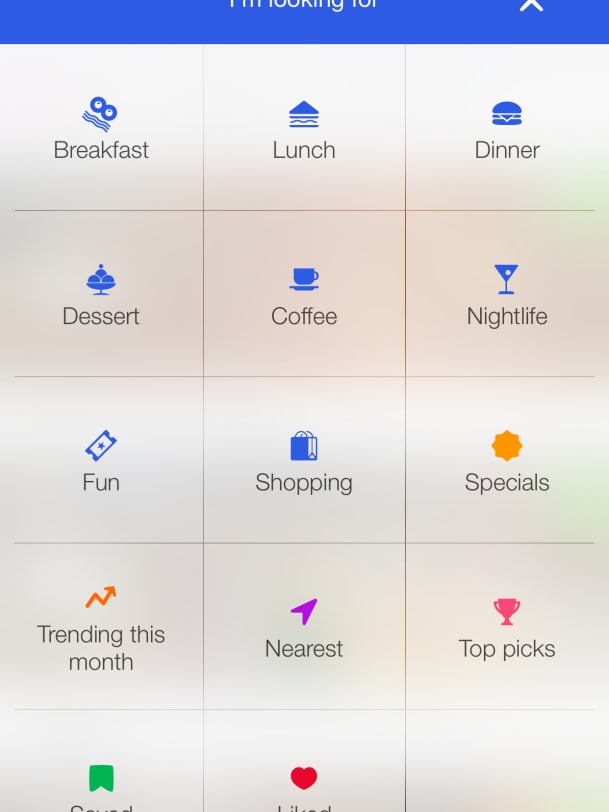Select the Breakfast category

[x=101, y=128]
